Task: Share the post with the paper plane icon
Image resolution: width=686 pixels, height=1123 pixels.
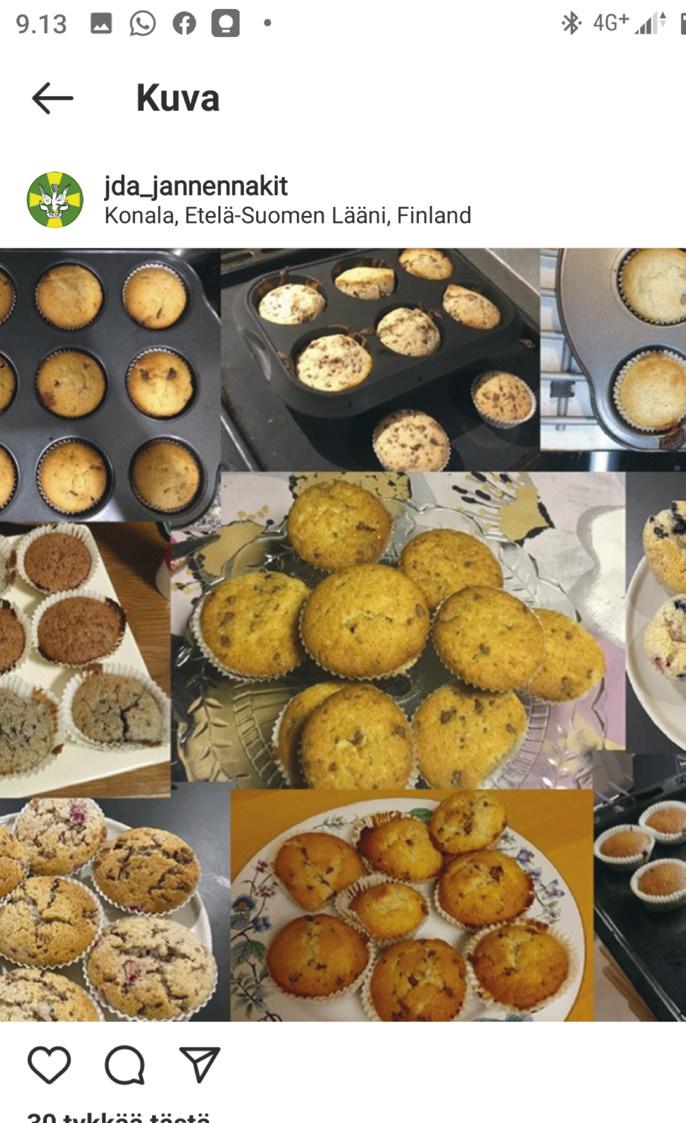Action: (199, 1064)
